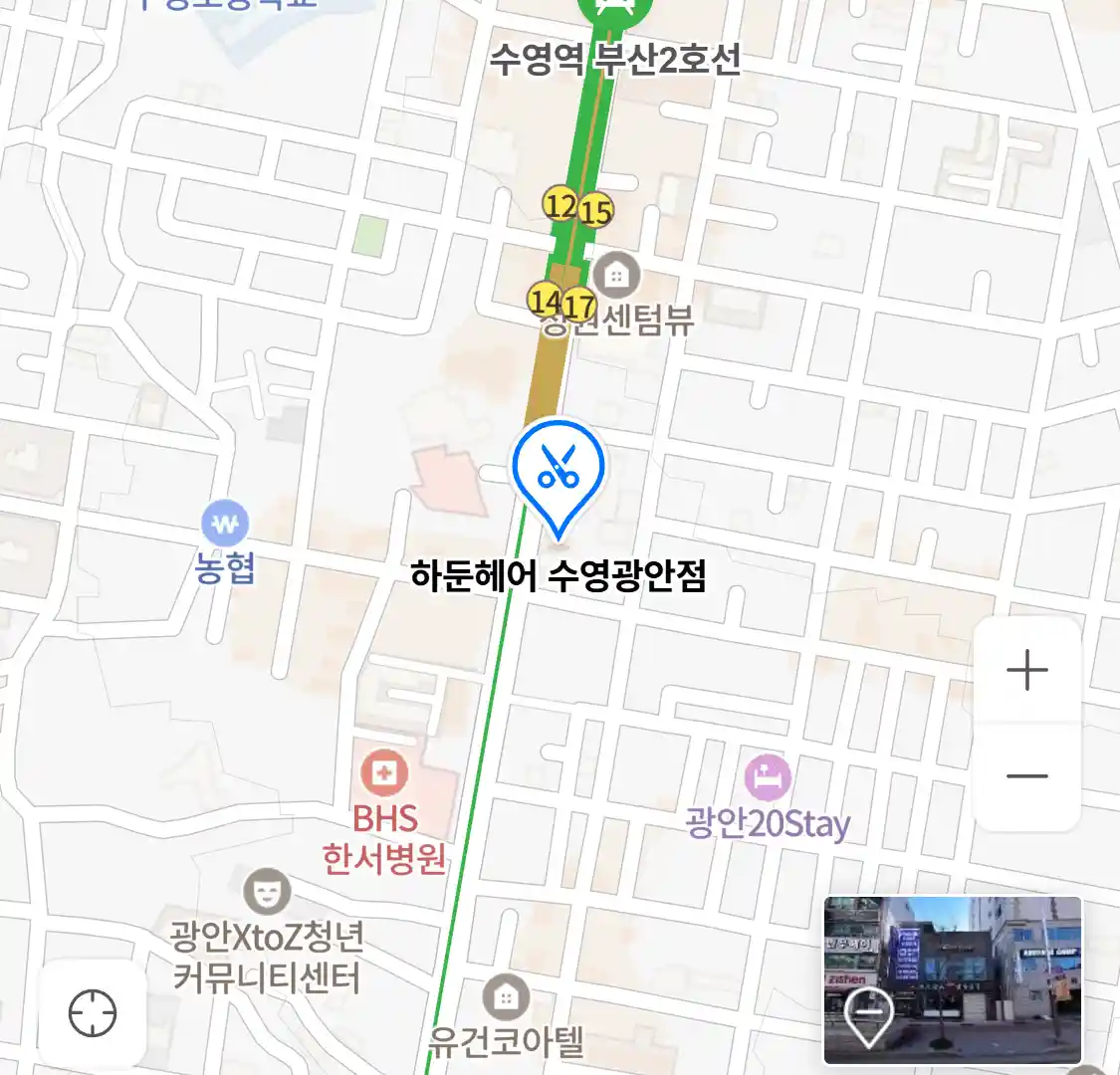Select the 광안20Stay lodging marker
The image size is (1120, 1075).
[768, 778]
